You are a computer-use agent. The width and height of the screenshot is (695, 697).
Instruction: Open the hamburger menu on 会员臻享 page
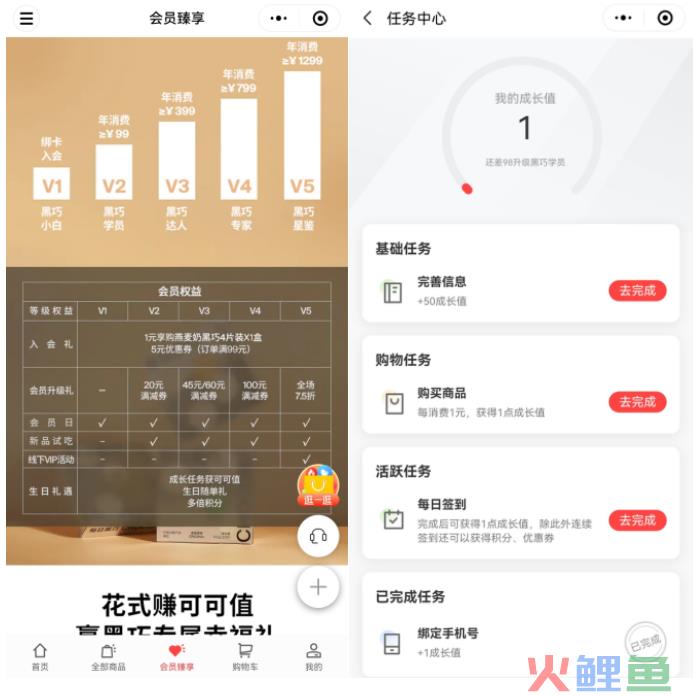(x=26, y=18)
